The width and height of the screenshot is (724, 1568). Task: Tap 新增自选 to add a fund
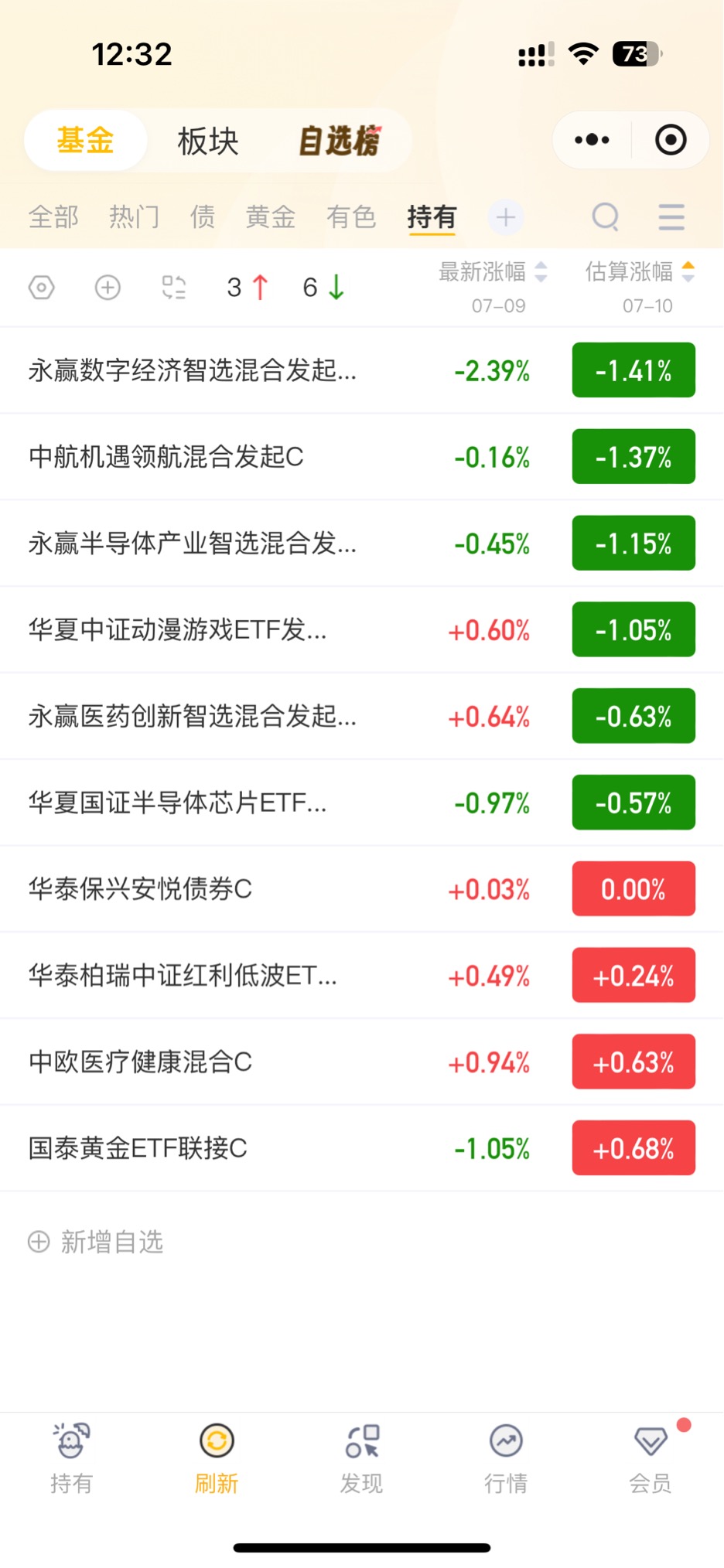pyautogui.click(x=96, y=1242)
